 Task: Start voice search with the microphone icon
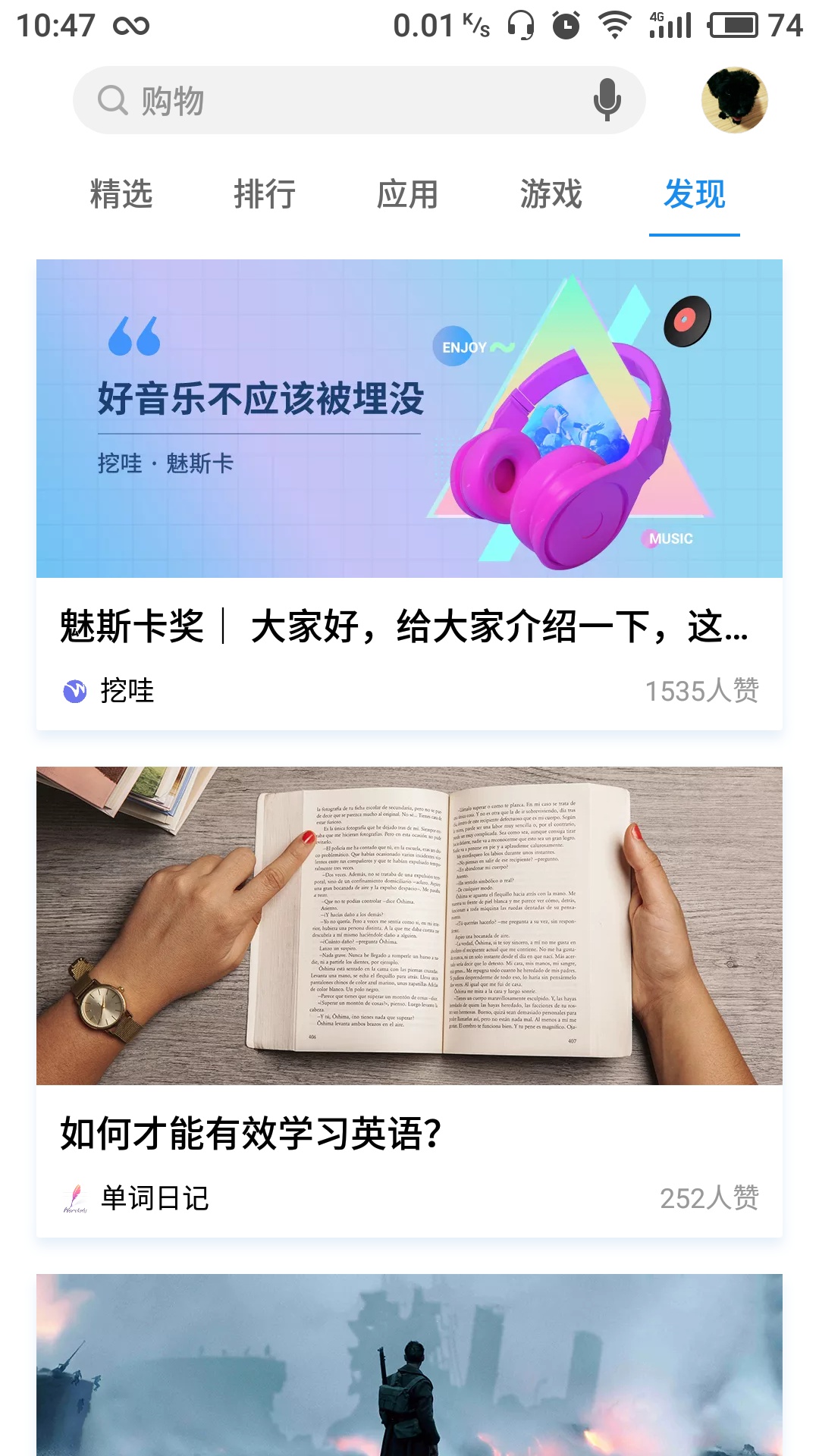[607, 100]
